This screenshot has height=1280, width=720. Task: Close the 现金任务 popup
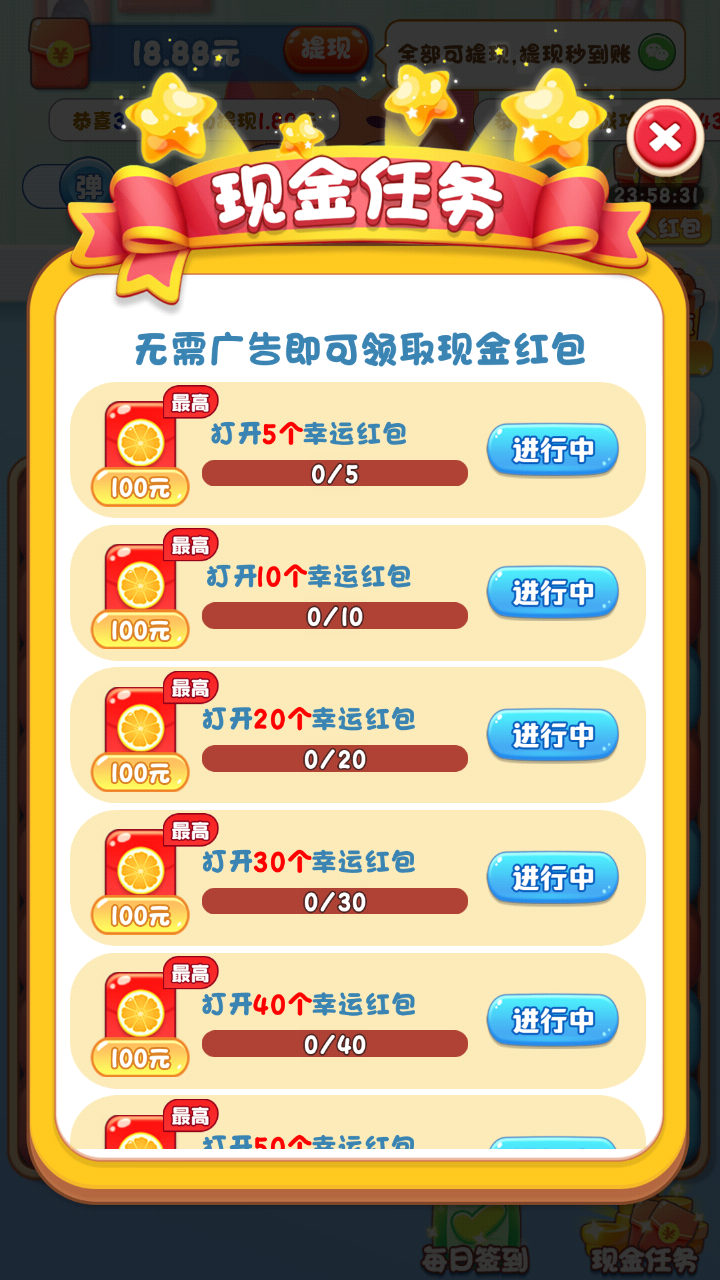click(665, 139)
